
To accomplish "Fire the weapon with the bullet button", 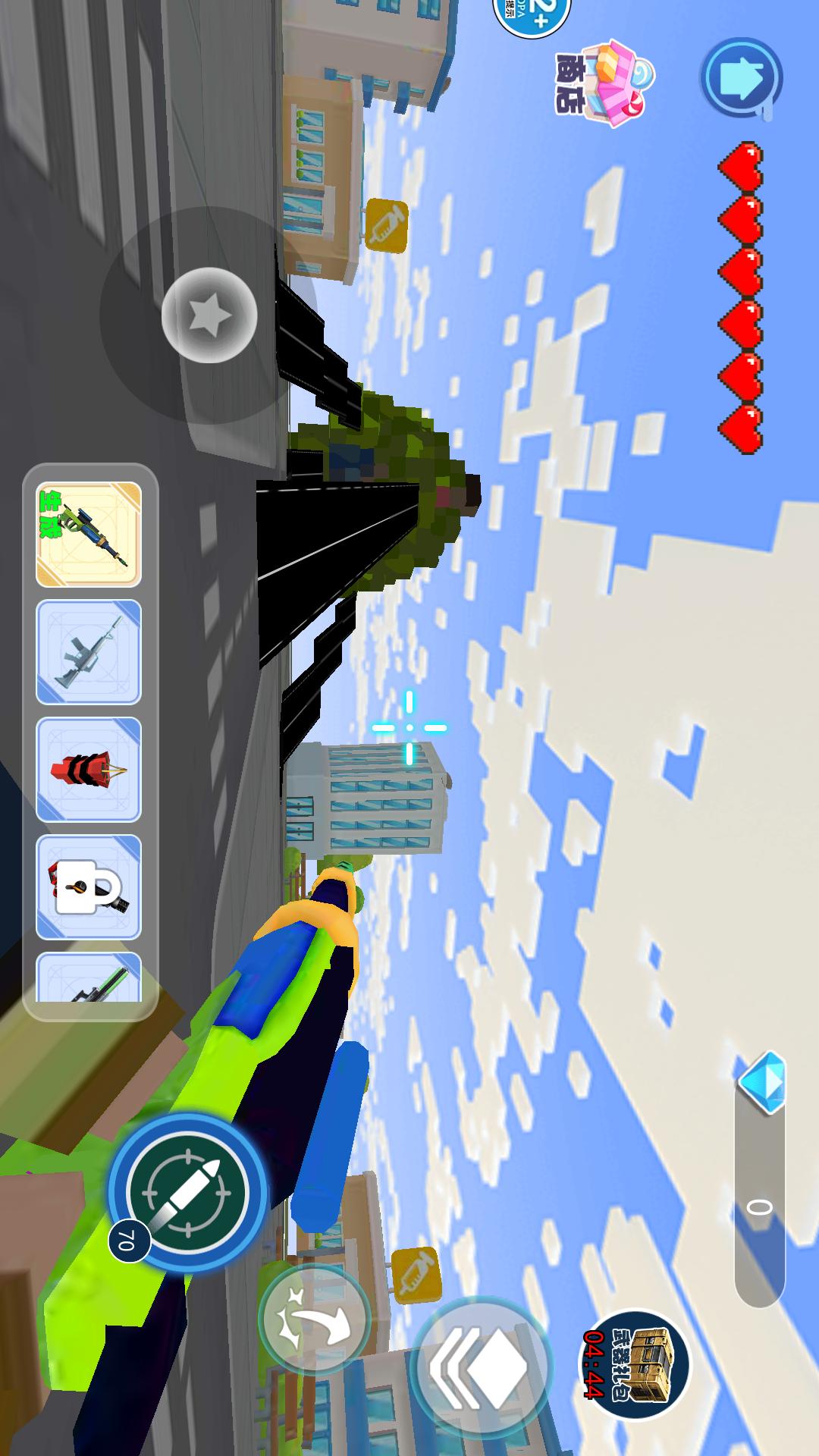I will click(x=187, y=1191).
